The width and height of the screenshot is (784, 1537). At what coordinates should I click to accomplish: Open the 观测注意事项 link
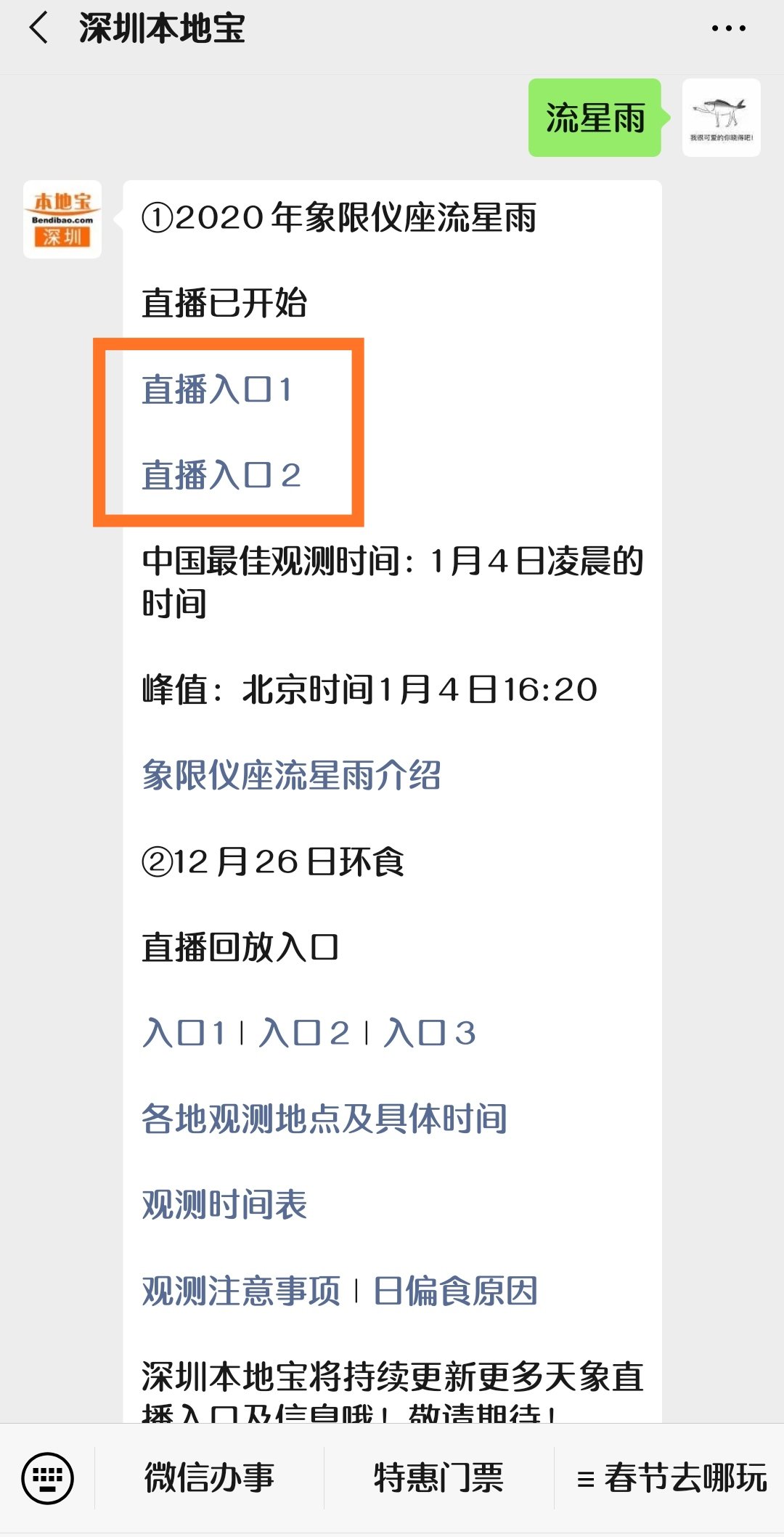pyautogui.click(x=241, y=1291)
